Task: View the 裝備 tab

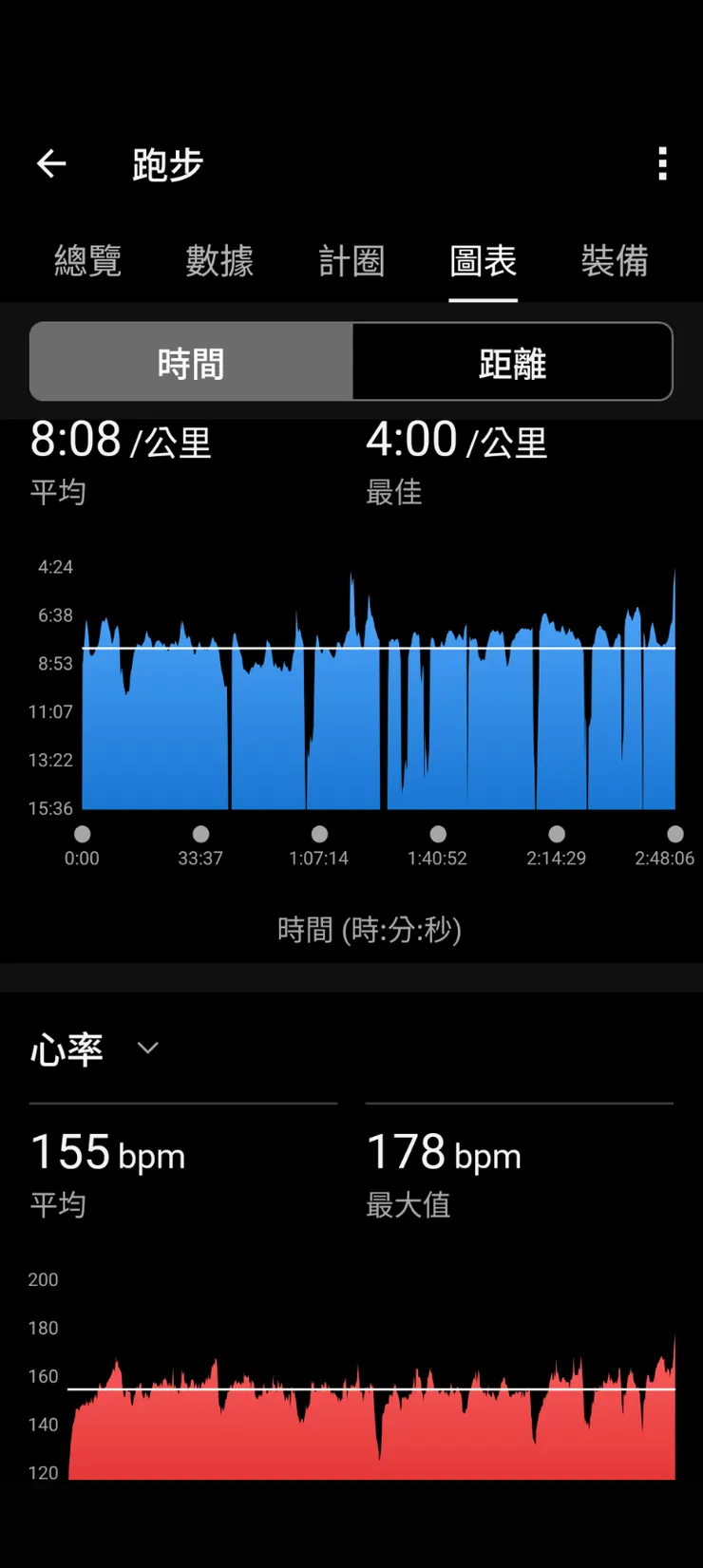Action: [x=614, y=262]
